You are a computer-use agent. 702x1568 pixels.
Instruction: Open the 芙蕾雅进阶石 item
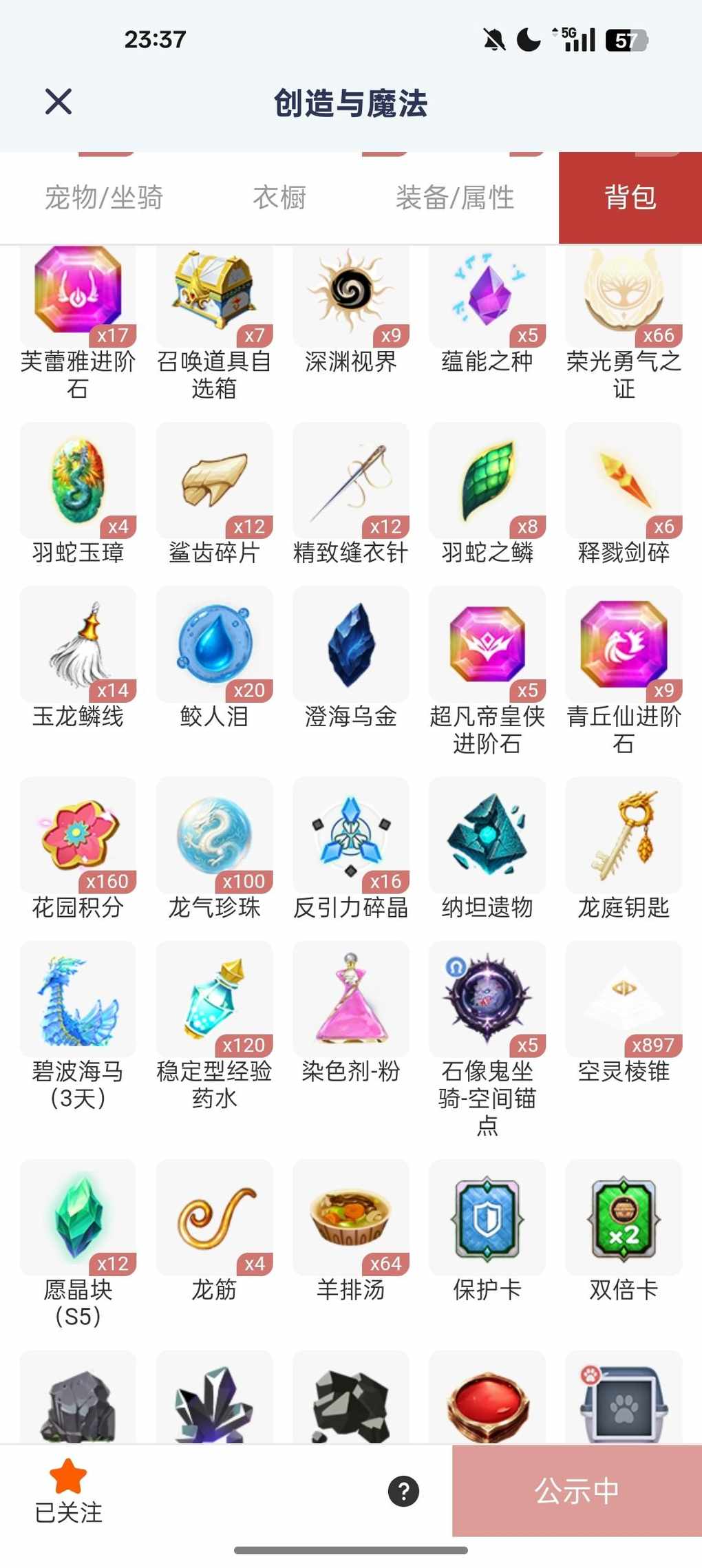(x=78, y=296)
